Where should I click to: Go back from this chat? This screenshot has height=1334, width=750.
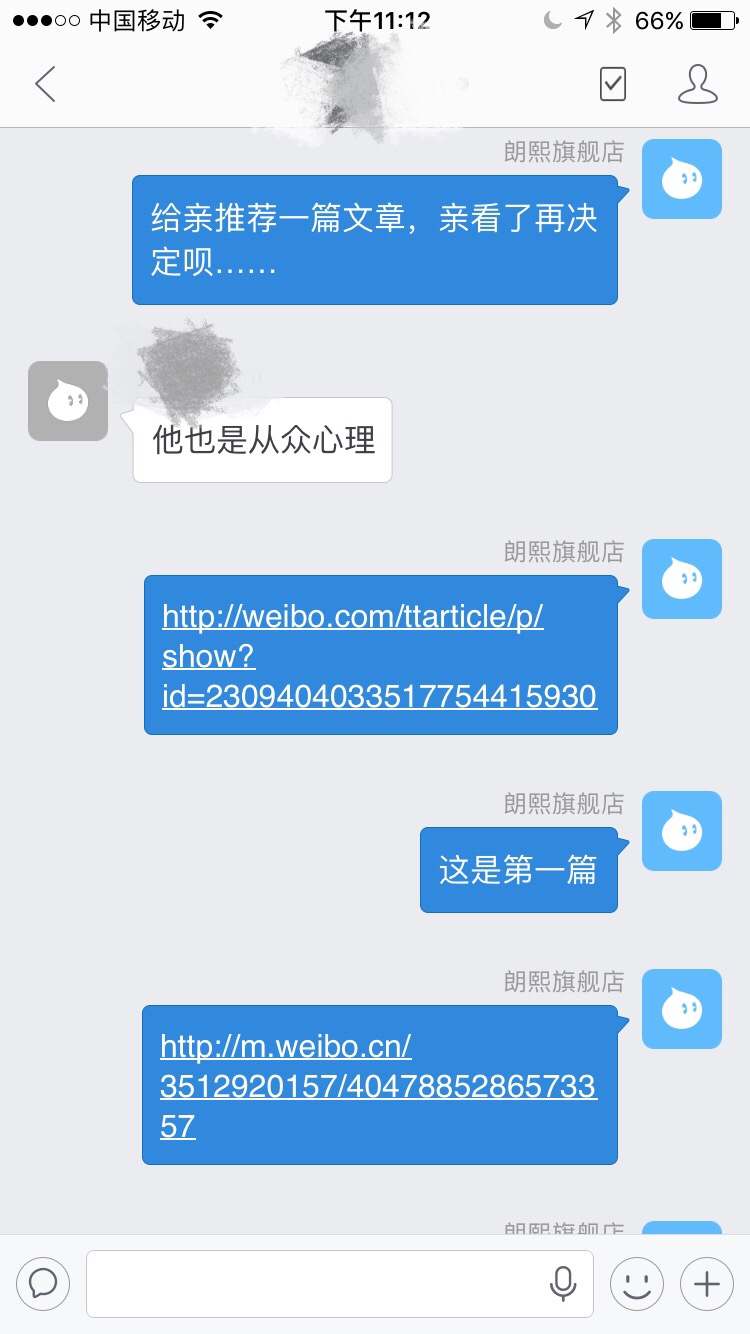45,85
